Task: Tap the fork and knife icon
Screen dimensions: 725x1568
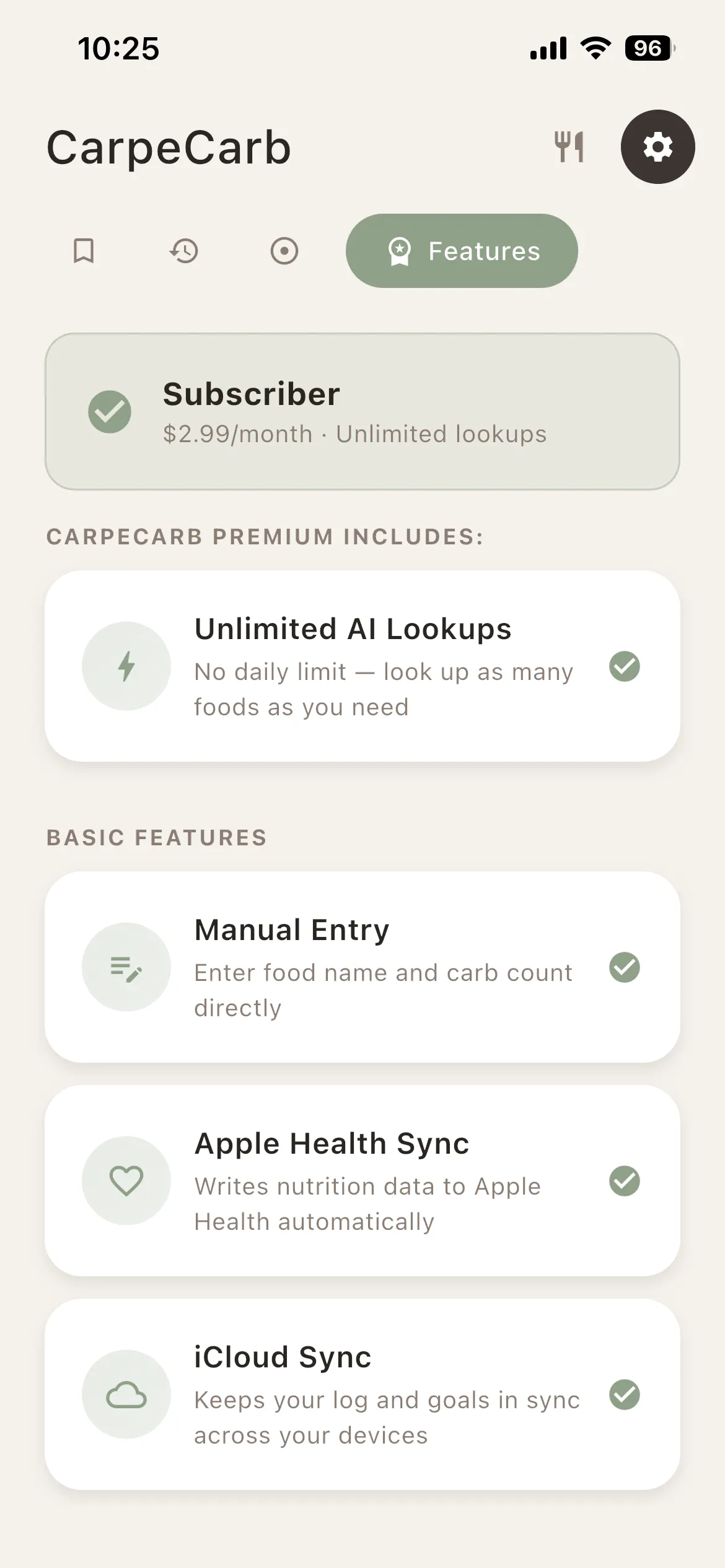Action: click(x=569, y=147)
